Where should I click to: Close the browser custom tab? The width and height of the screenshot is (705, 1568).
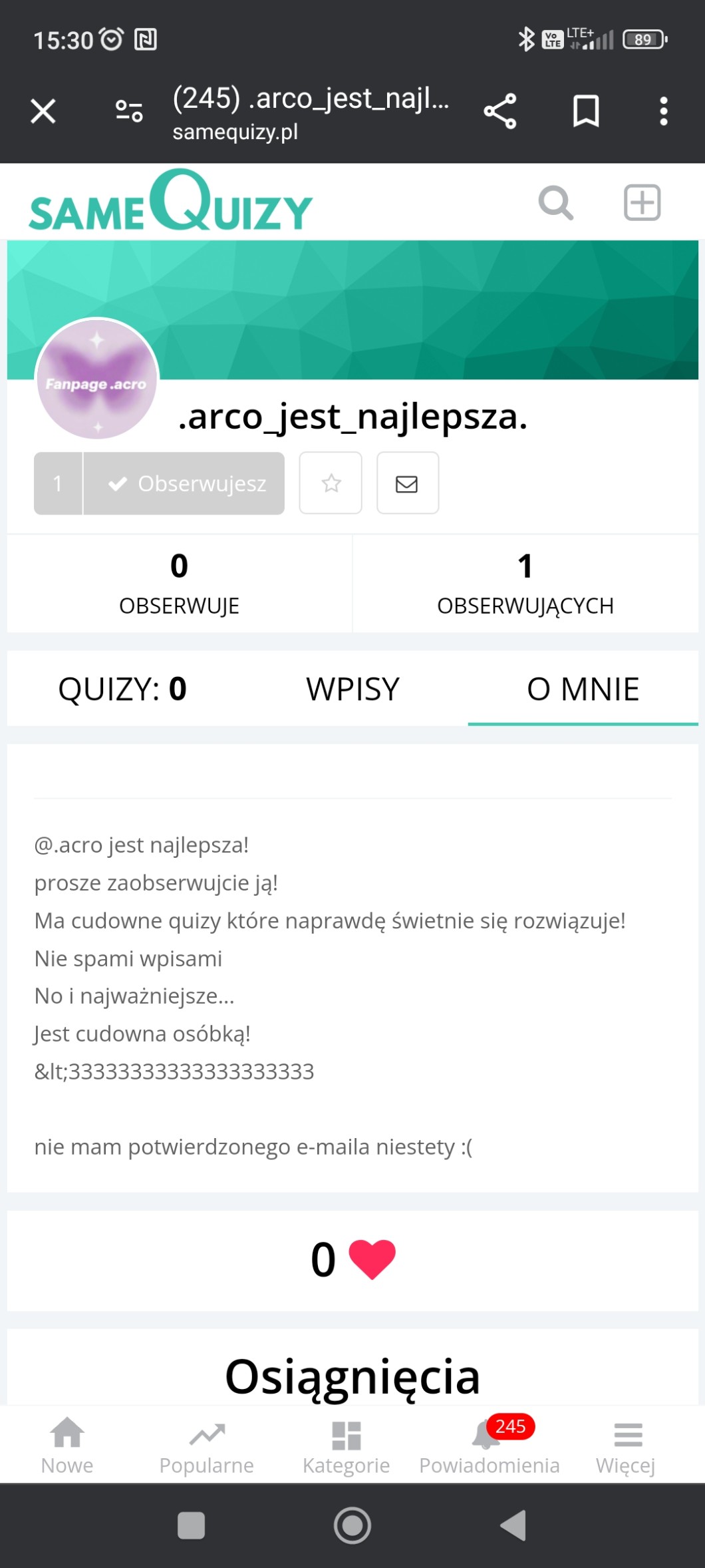[x=43, y=111]
